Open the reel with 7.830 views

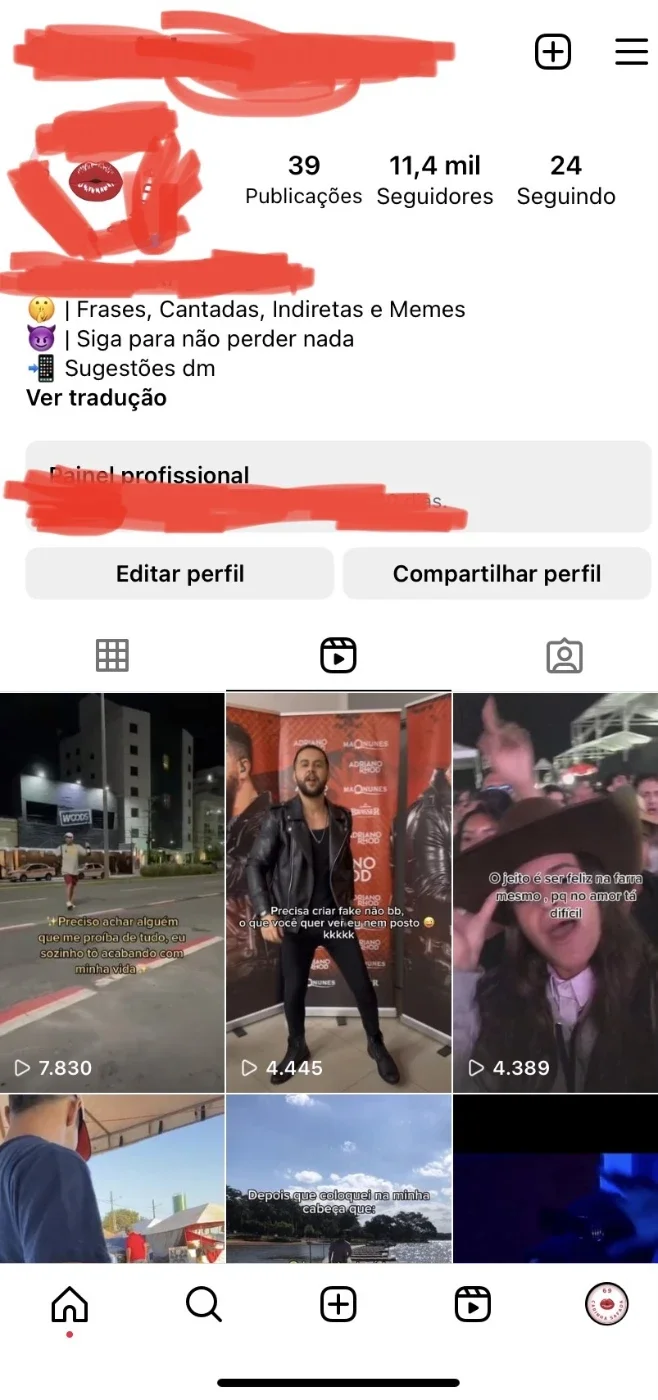pos(112,892)
